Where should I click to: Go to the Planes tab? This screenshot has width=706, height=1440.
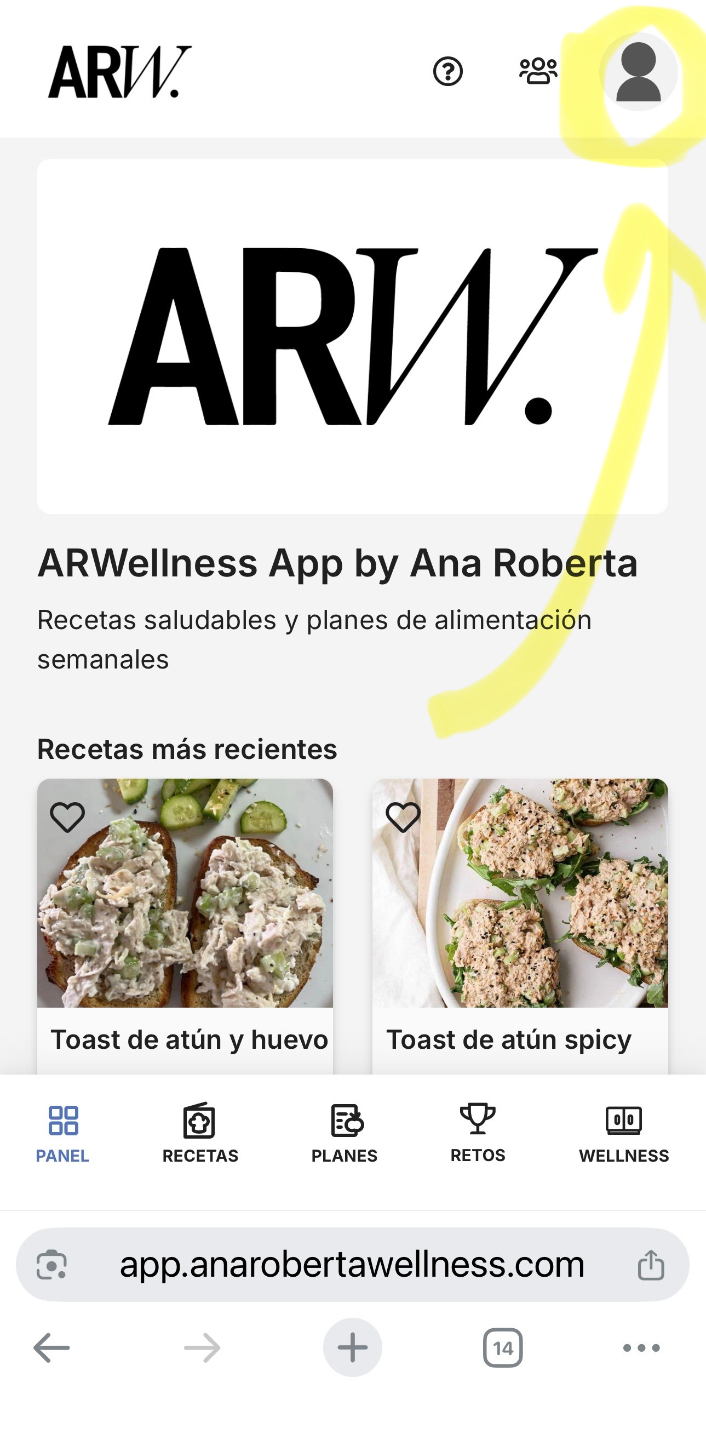click(344, 1134)
